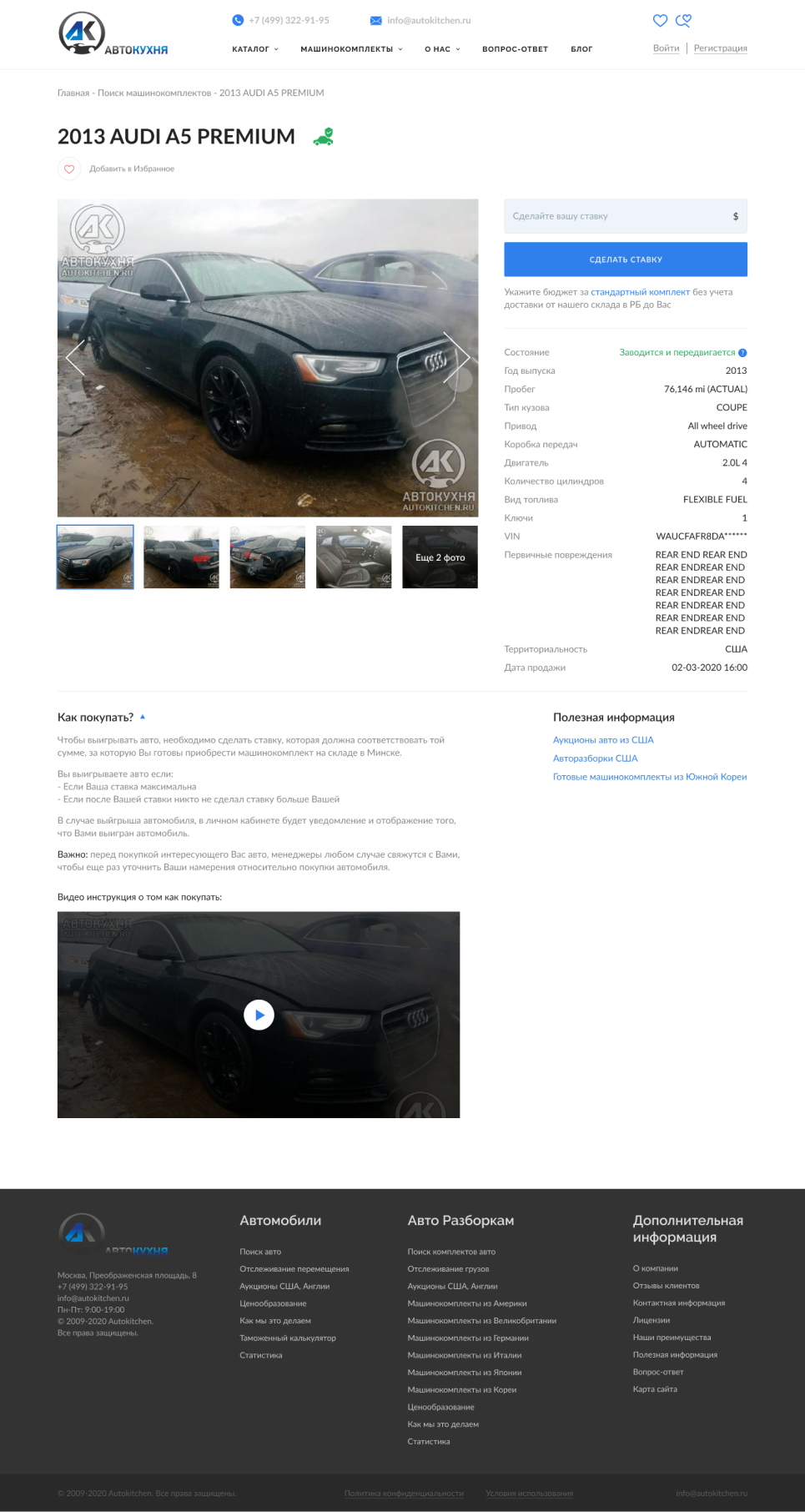Show previous photo in the gallery

76,358
